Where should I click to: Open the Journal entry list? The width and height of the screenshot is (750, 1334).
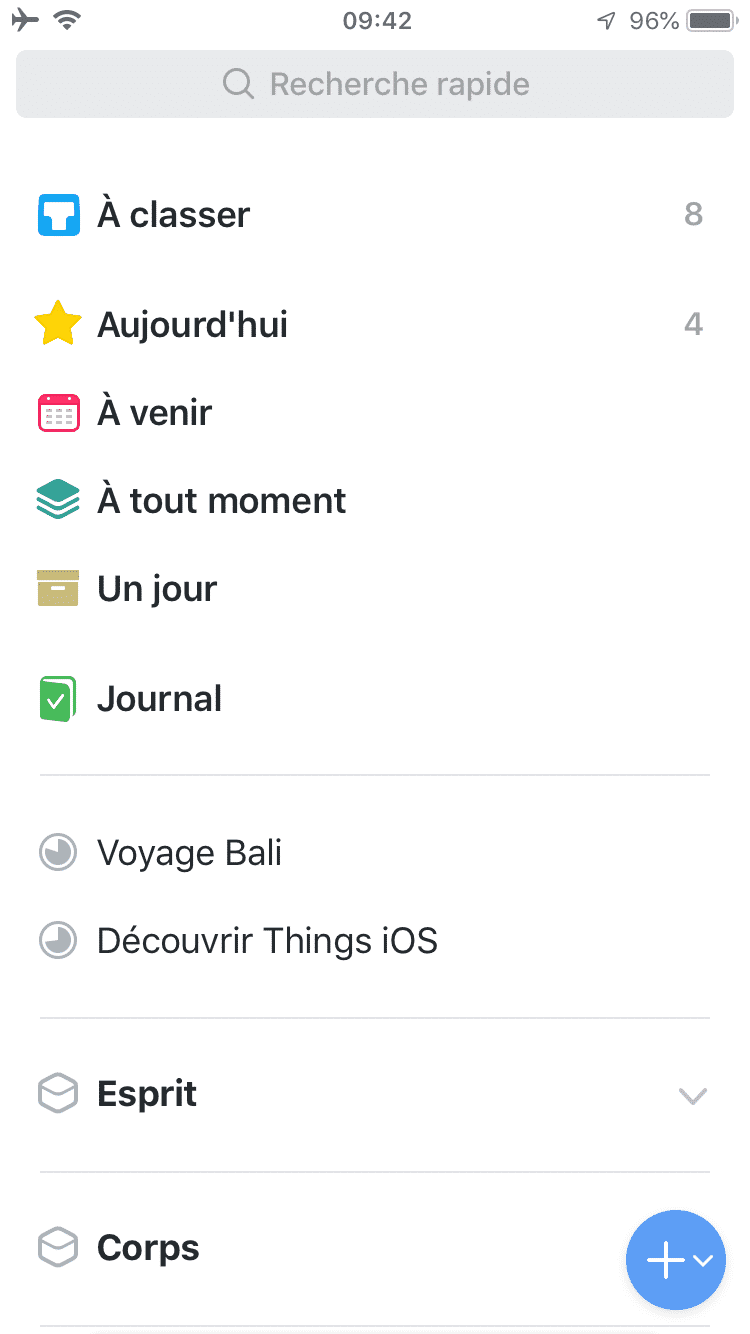pos(159,698)
